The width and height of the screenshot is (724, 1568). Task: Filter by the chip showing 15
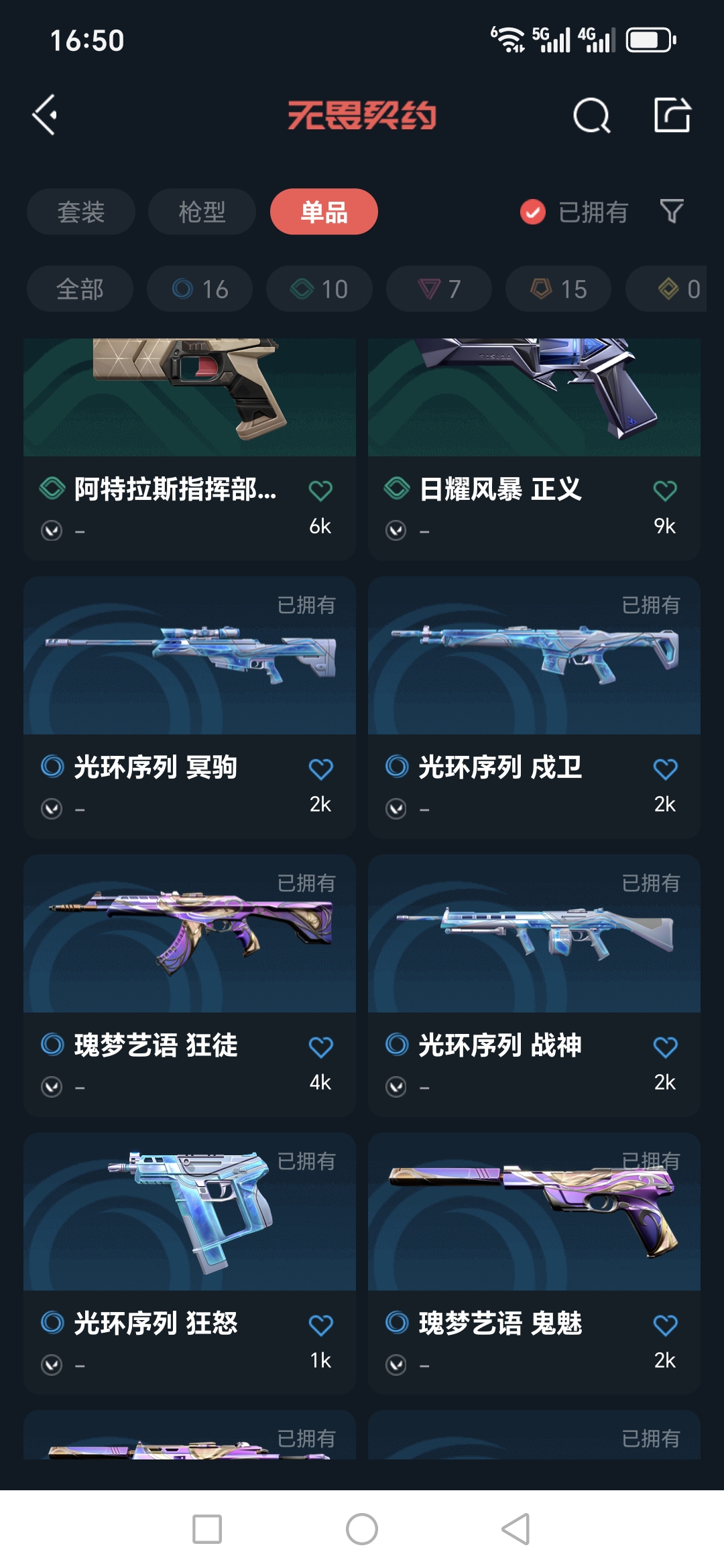pos(558,289)
